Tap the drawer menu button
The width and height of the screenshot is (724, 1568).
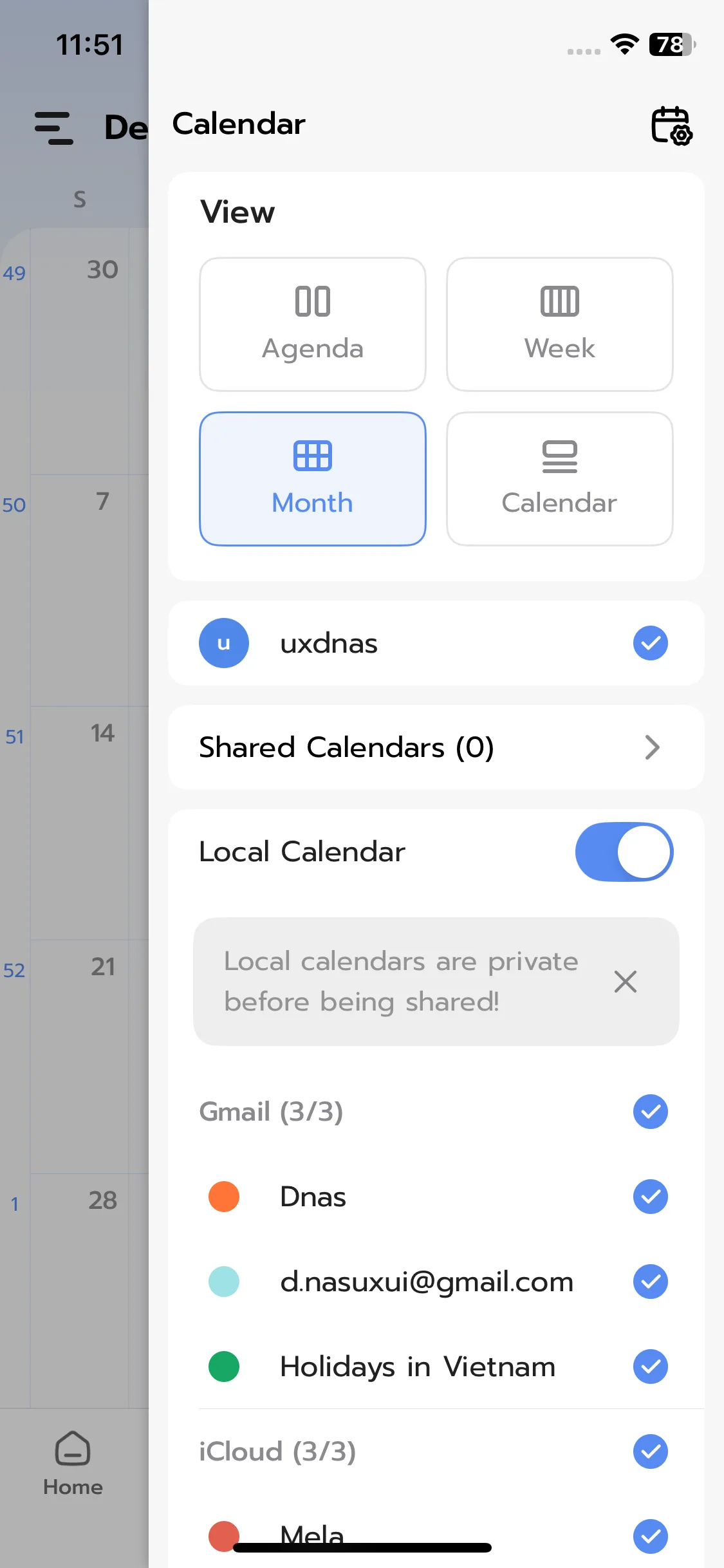[54, 127]
